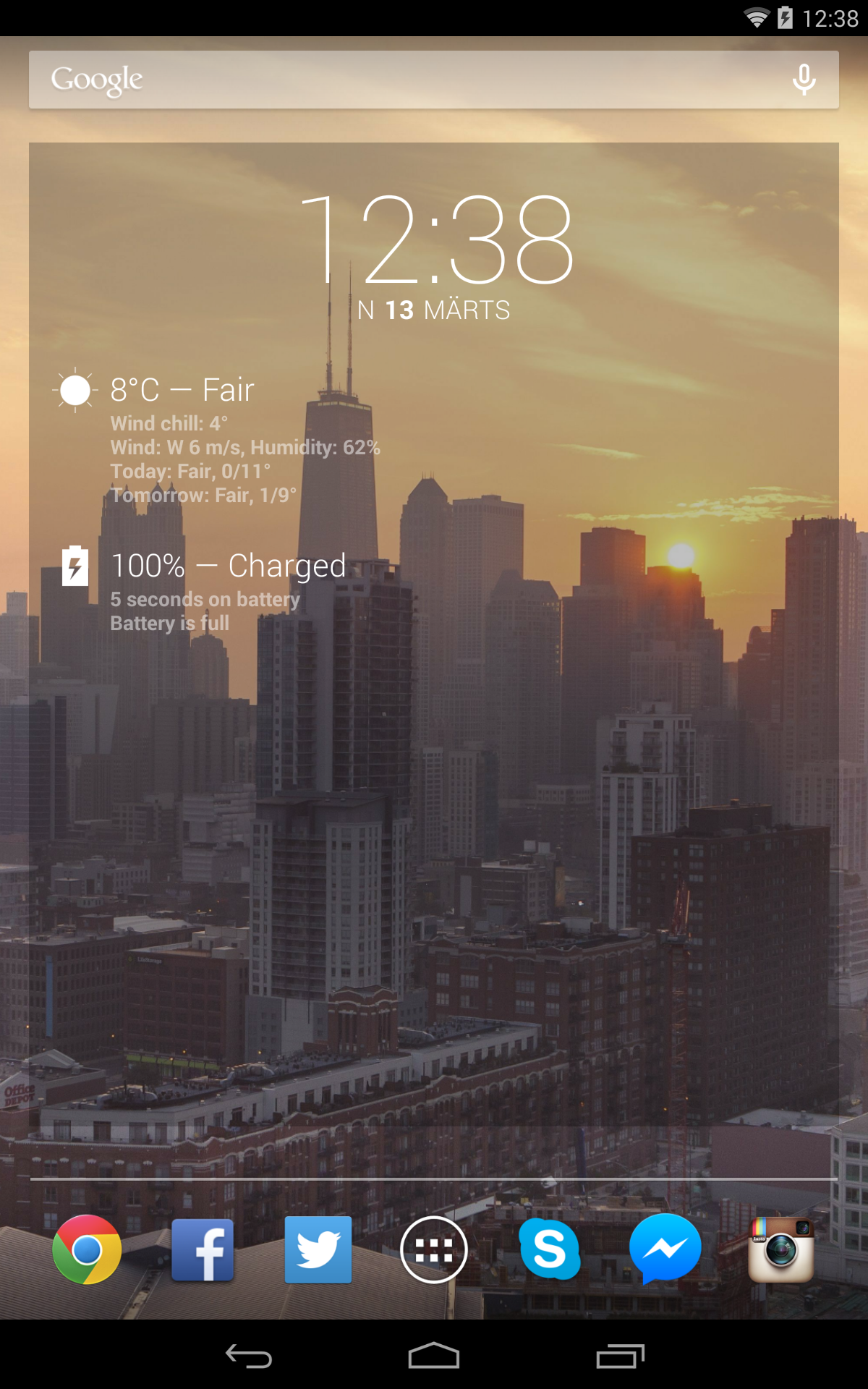The image size is (868, 1389).
Task: Open the clock widget showing 12:38
Action: point(435,240)
